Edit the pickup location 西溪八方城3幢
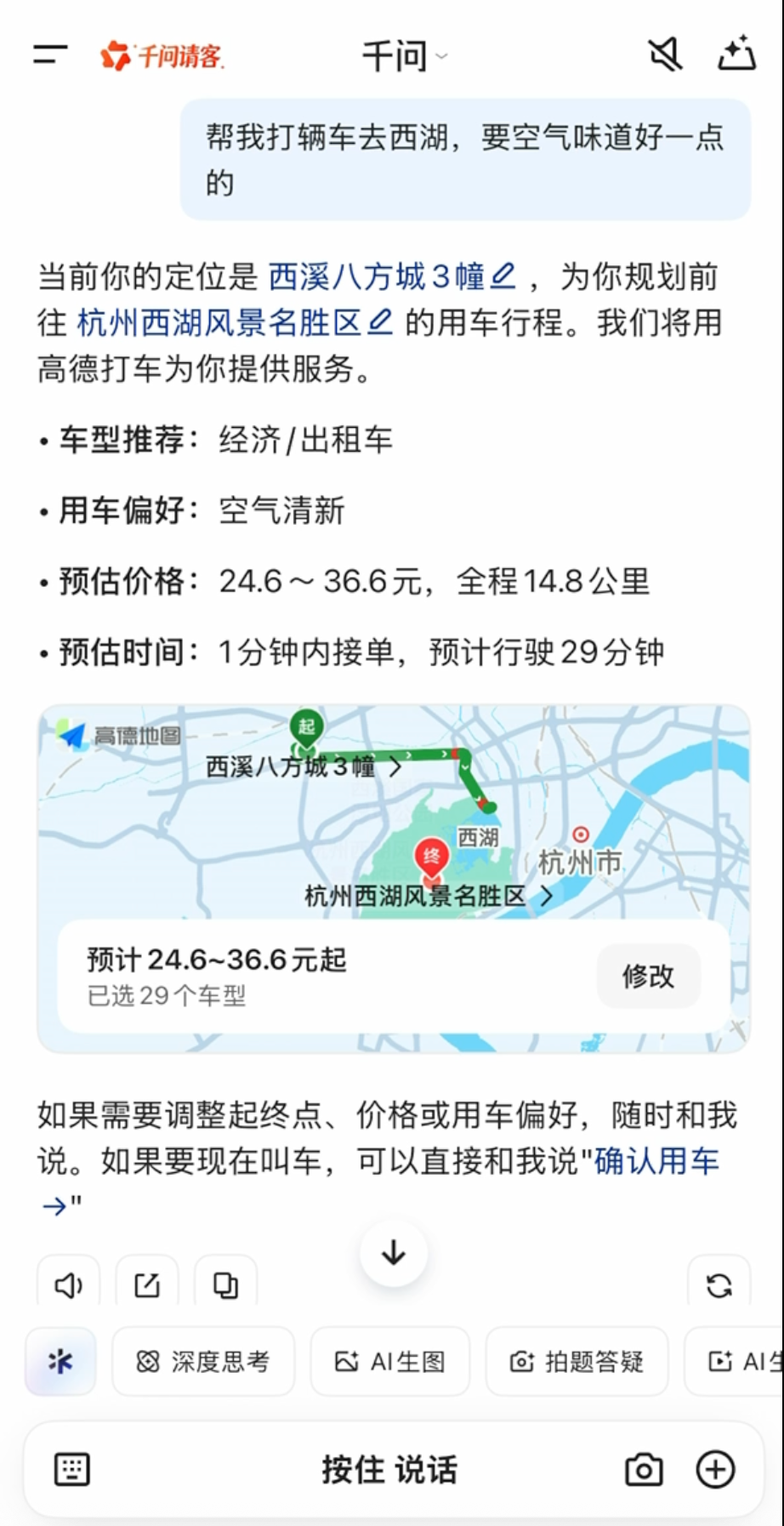 (392, 276)
